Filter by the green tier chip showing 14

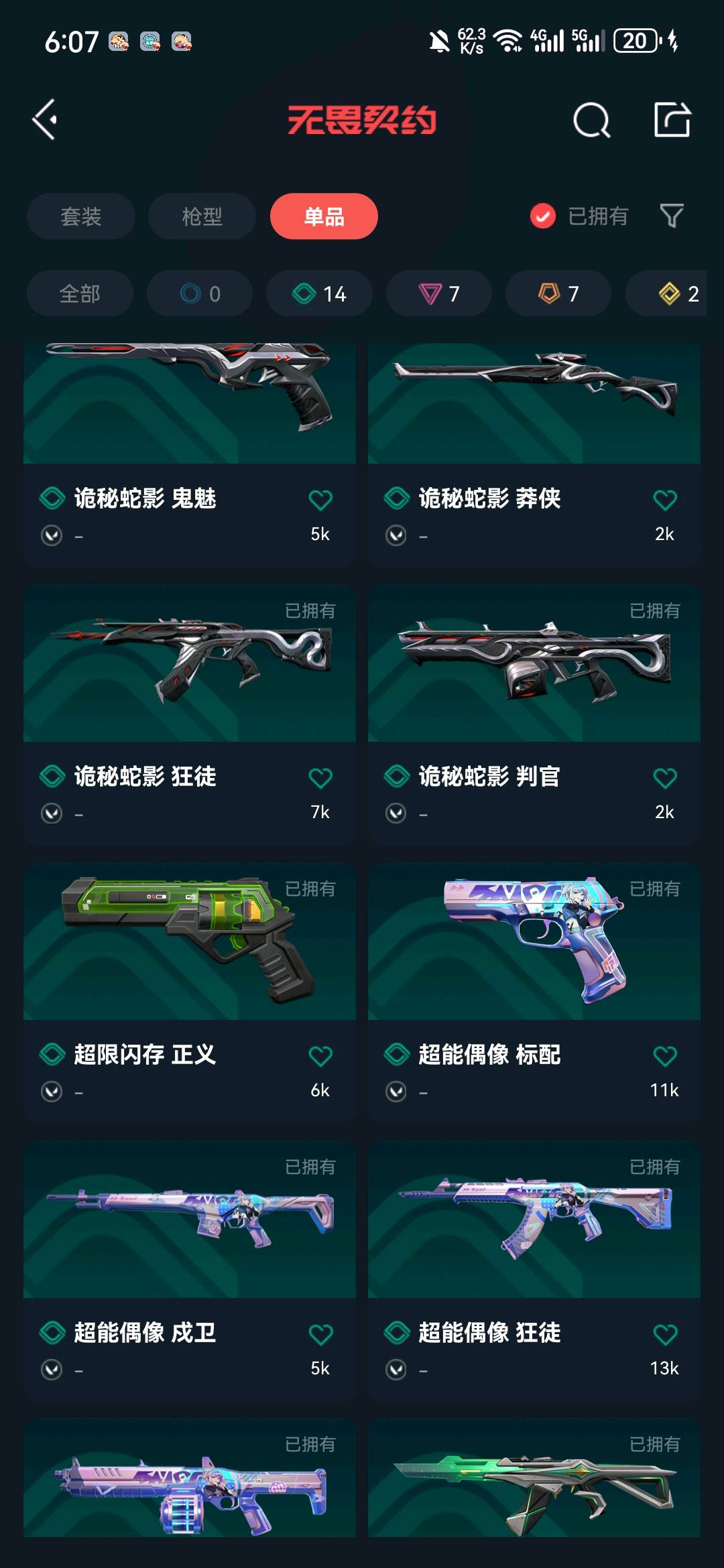(319, 293)
